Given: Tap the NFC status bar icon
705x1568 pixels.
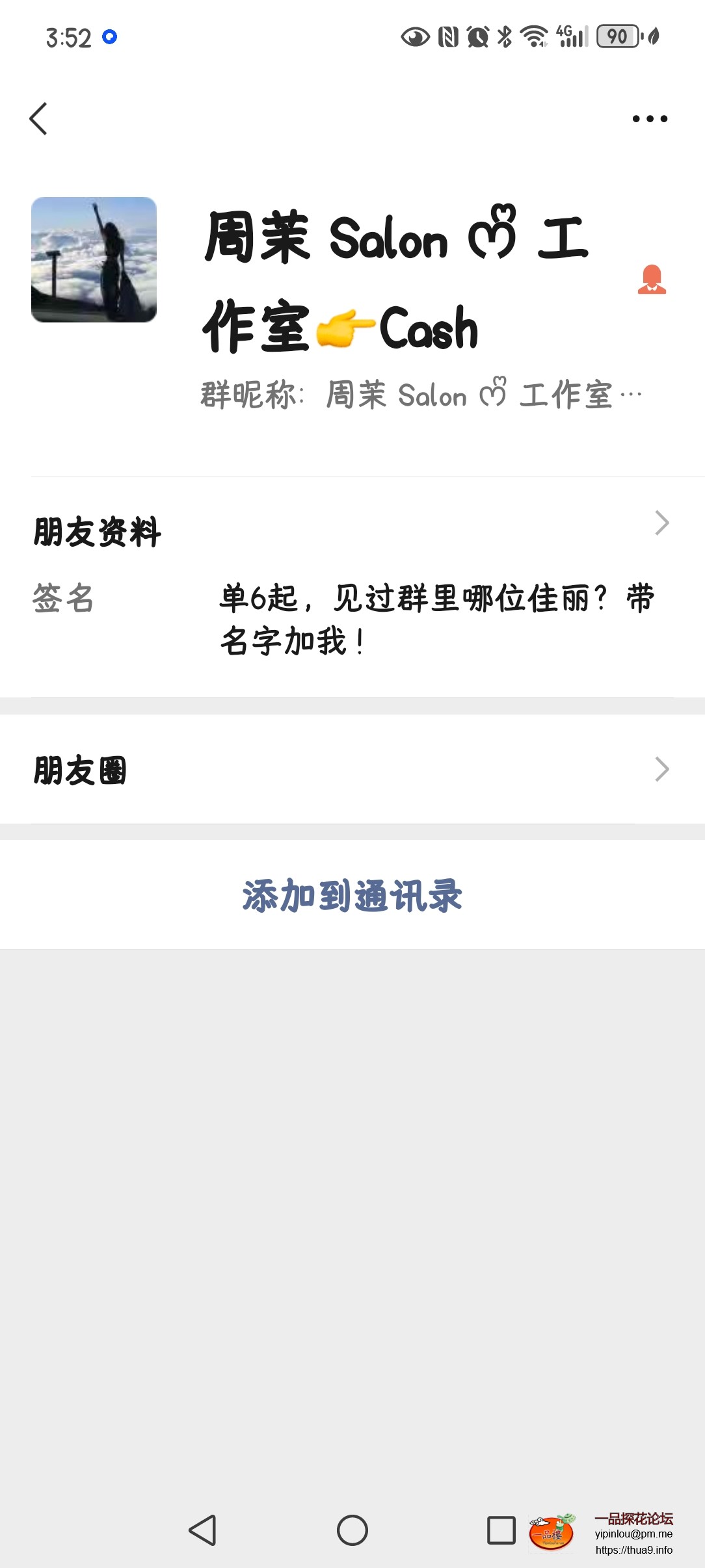Looking at the screenshot, I should (x=449, y=36).
